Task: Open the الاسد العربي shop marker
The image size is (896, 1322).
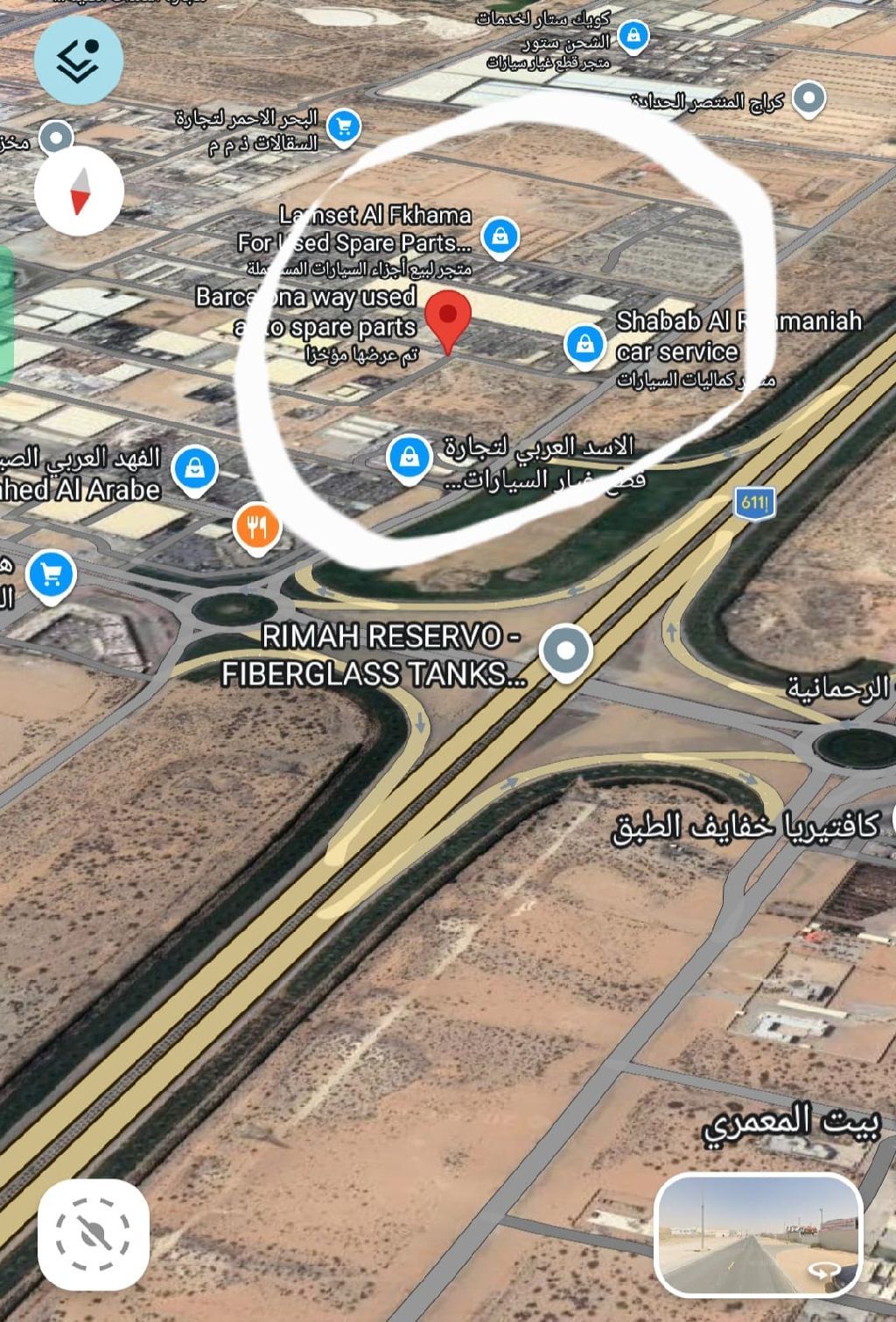Action: (x=409, y=457)
